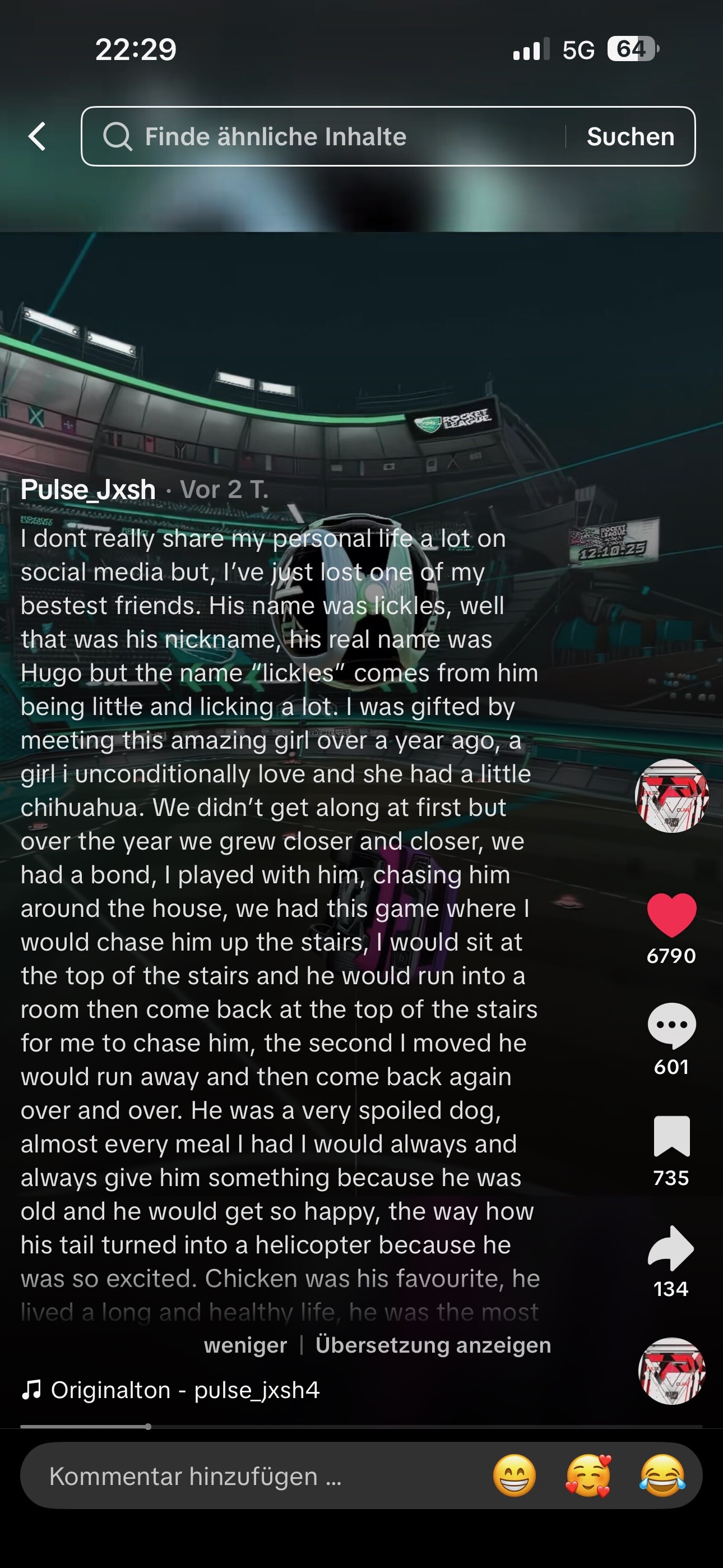Insert the grinning emoji in comment
The height and width of the screenshot is (1568, 723).
pyautogui.click(x=515, y=1476)
